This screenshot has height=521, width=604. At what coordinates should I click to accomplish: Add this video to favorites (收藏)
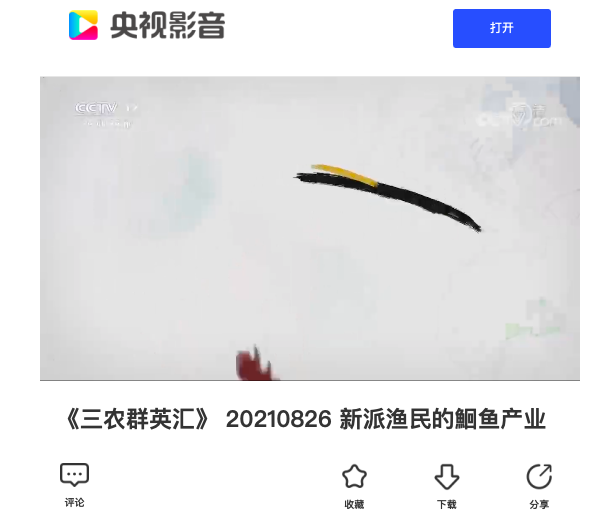coord(354,486)
